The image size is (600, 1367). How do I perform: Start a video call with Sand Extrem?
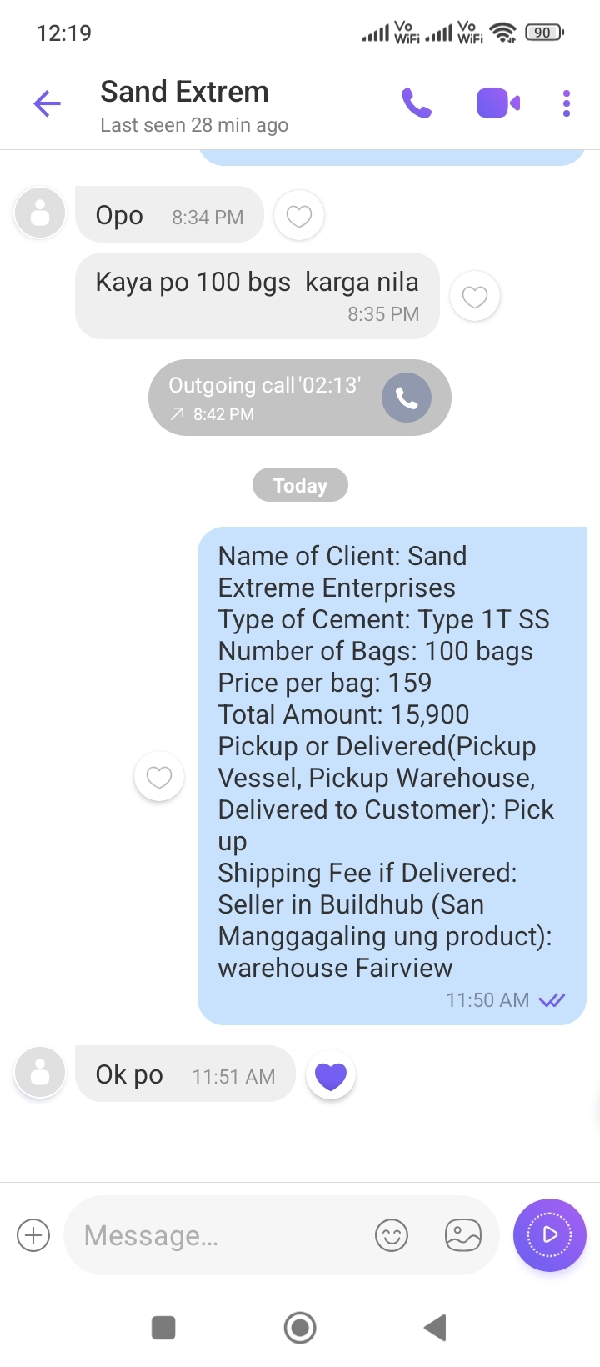(x=497, y=103)
